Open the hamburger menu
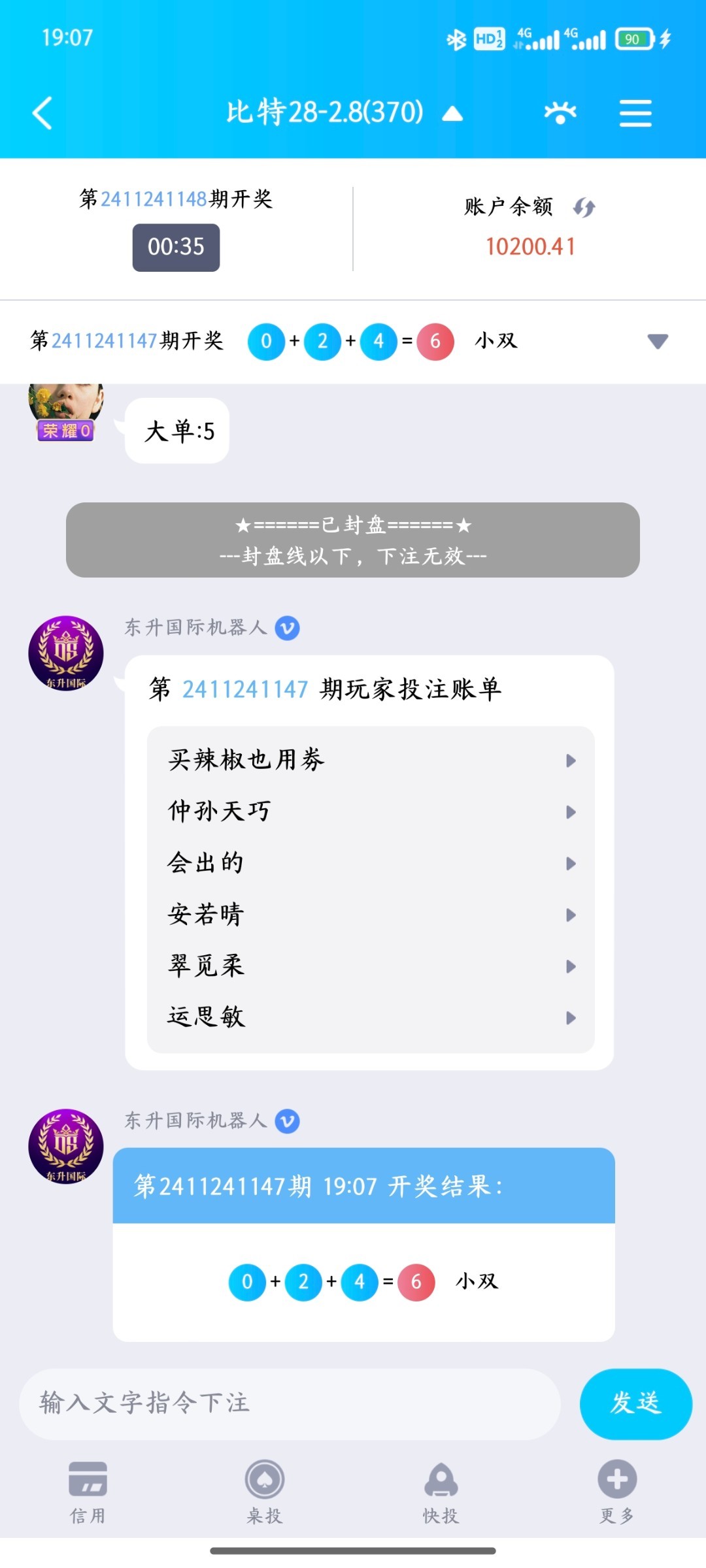This screenshot has height=1568, width=706. [635, 113]
